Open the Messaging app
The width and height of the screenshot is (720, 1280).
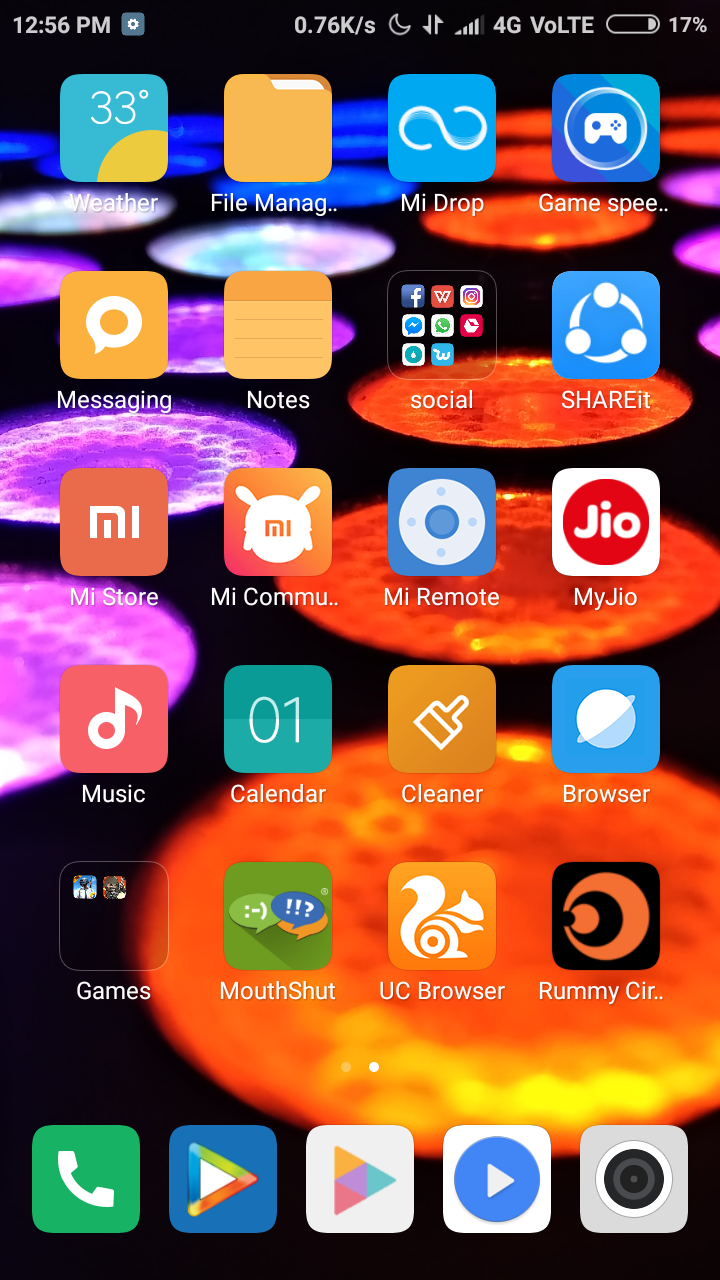(113, 325)
